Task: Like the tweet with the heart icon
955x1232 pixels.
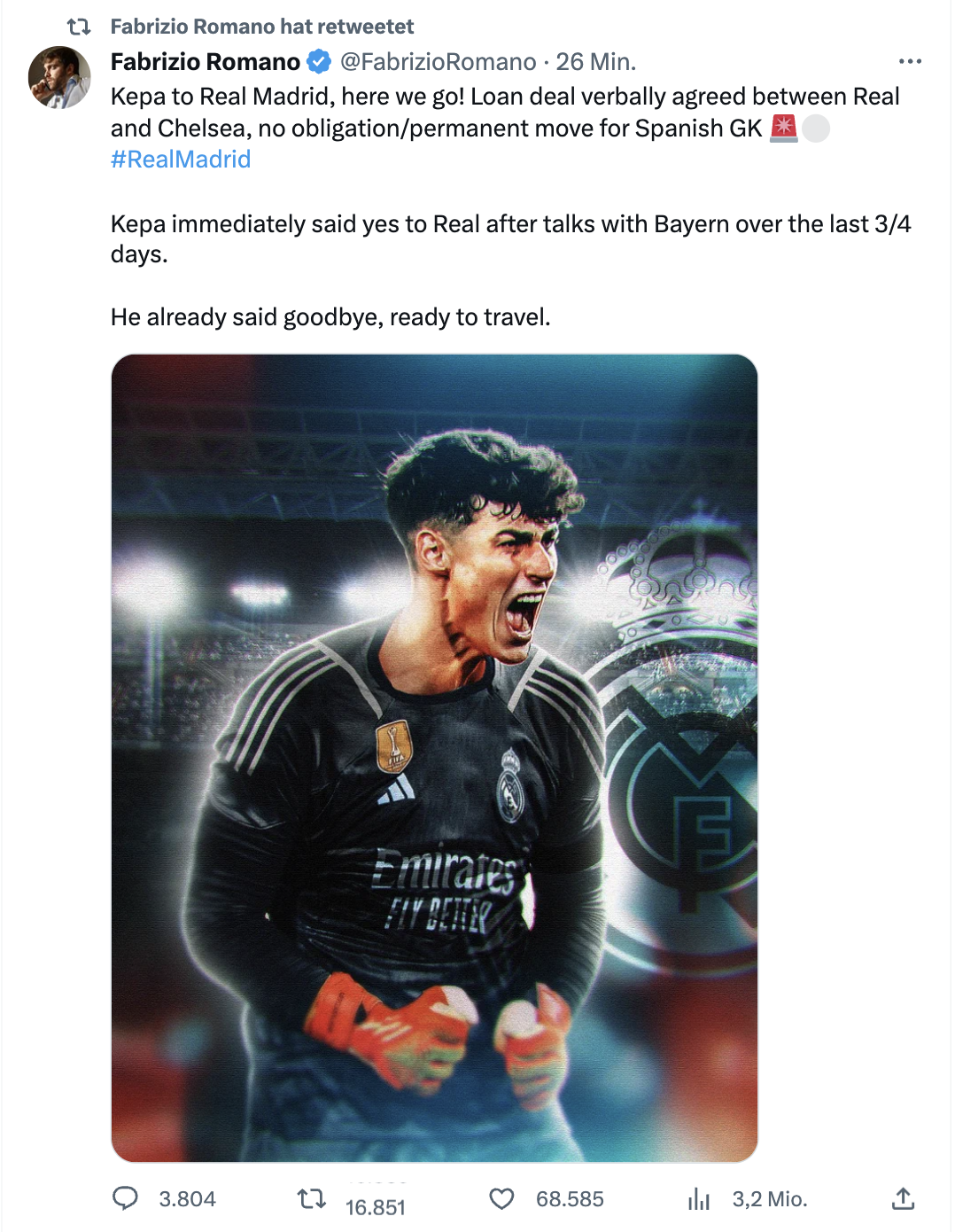Action: click(501, 1199)
